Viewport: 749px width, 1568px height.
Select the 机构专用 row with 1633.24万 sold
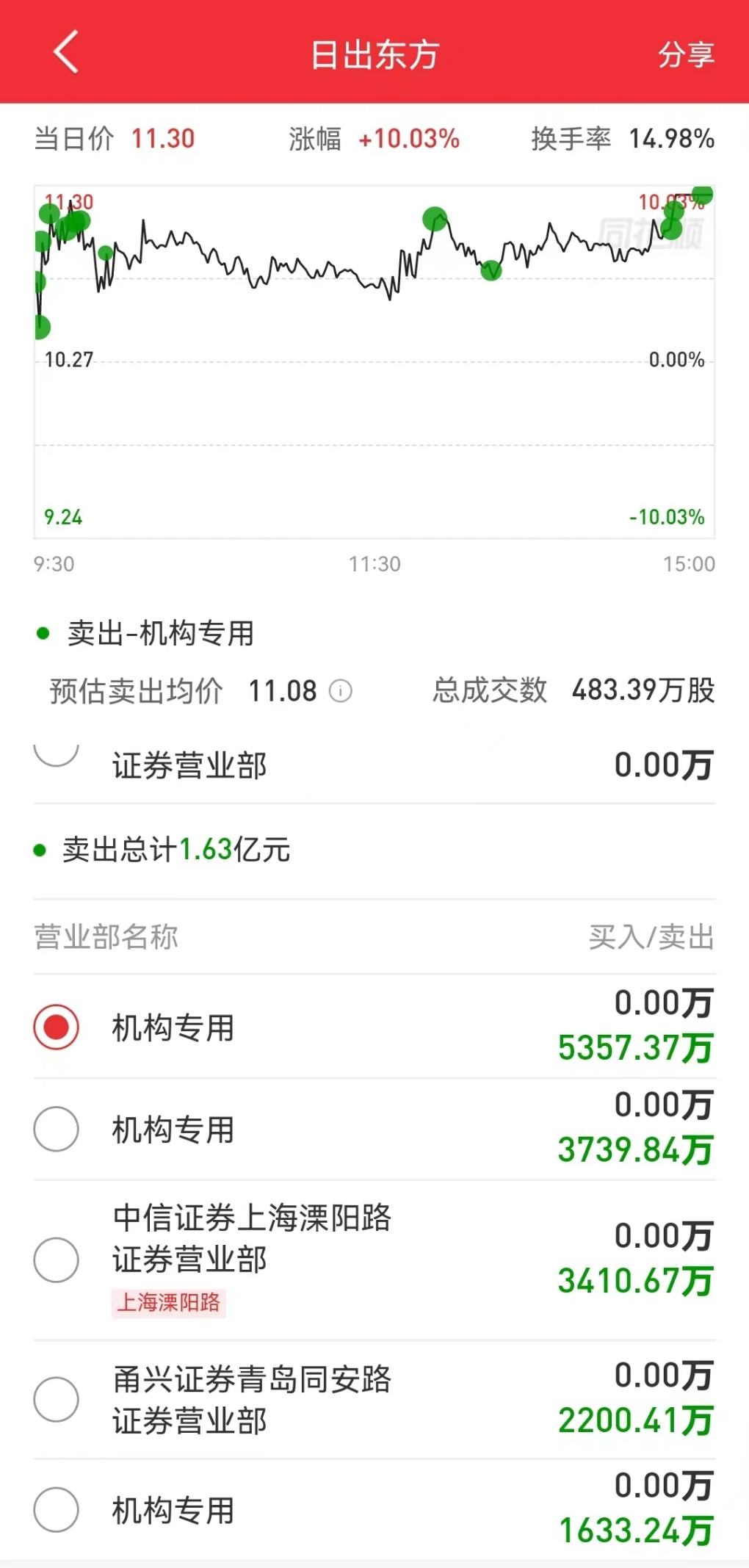pyautogui.click(x=57, y=1509)
